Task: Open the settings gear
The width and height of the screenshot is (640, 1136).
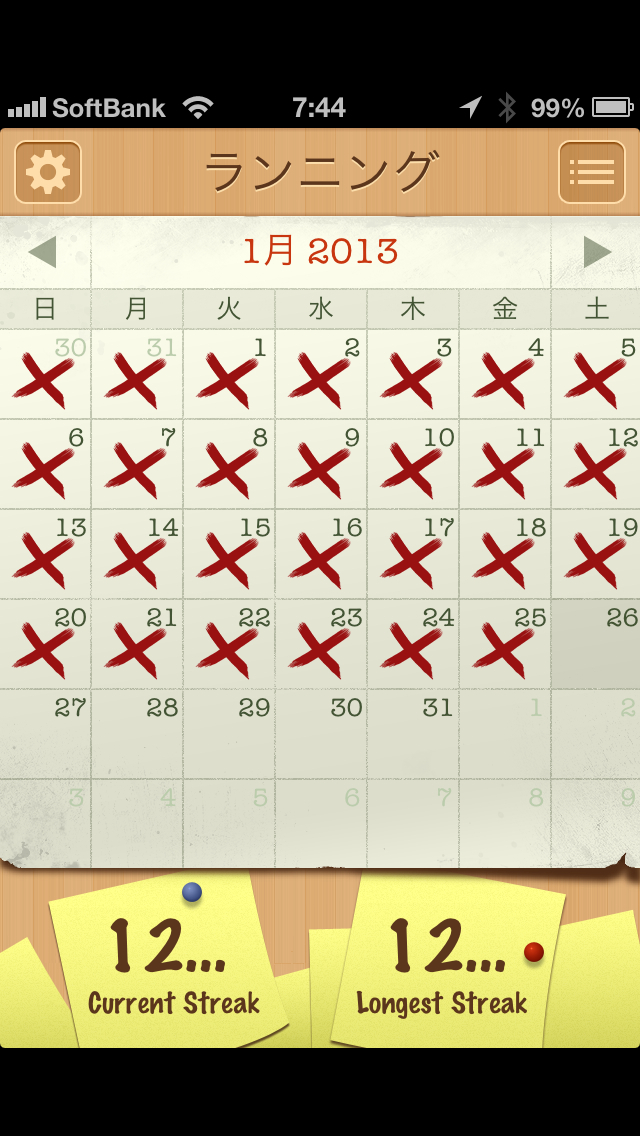Action: pyautogui.click(x=48, y=172)
